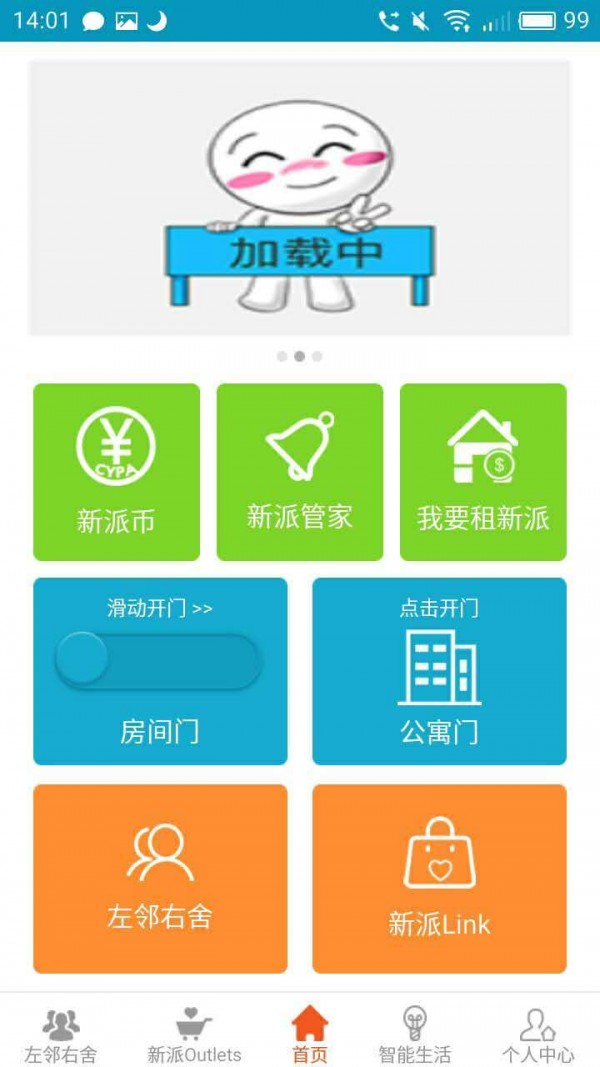The height and width of the screenshot is (1067, 600).
Task: Select 我要租新派 house tile
Action: (483, 472)
